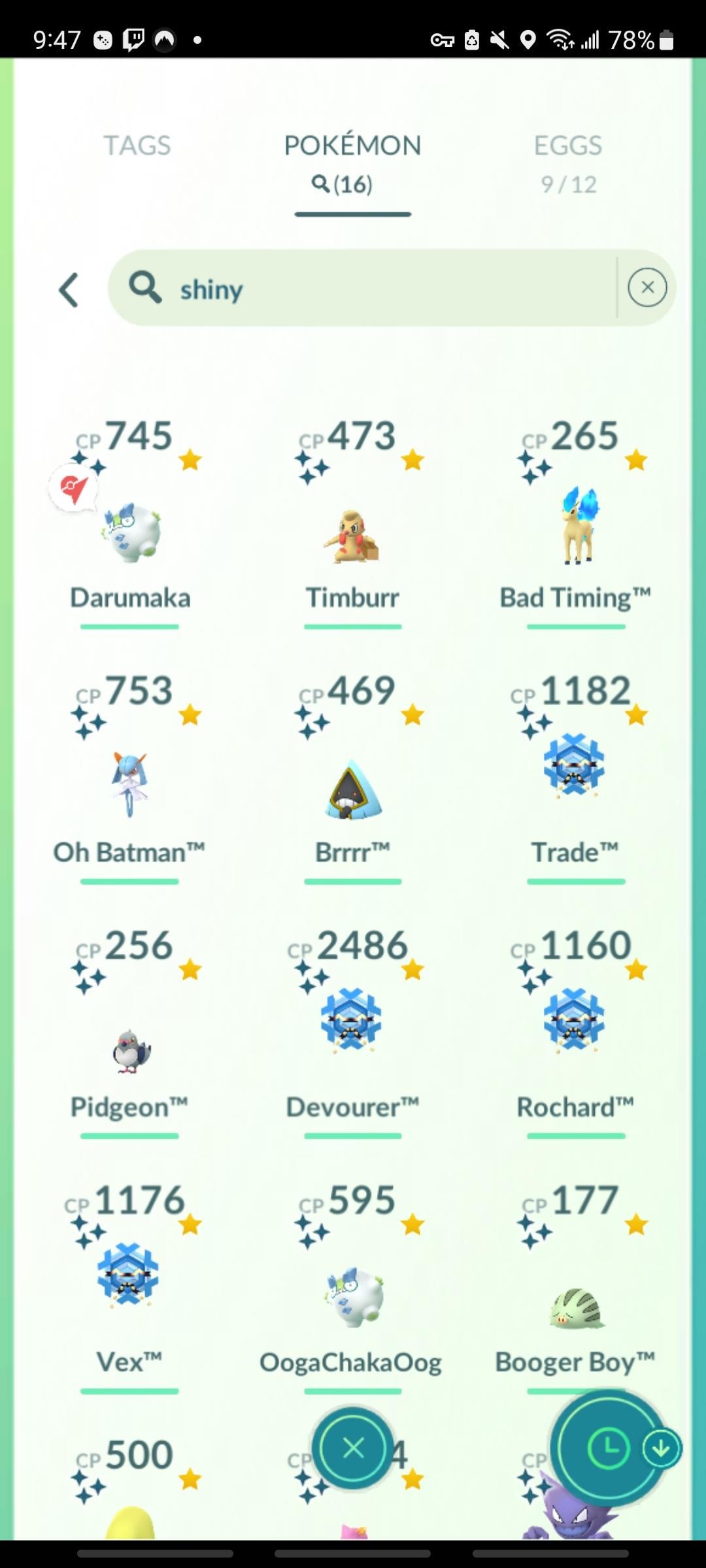Viewport: 706px width, 1568px height.
Task: Go back using the left arrow
Action: (x=69, y=289)
